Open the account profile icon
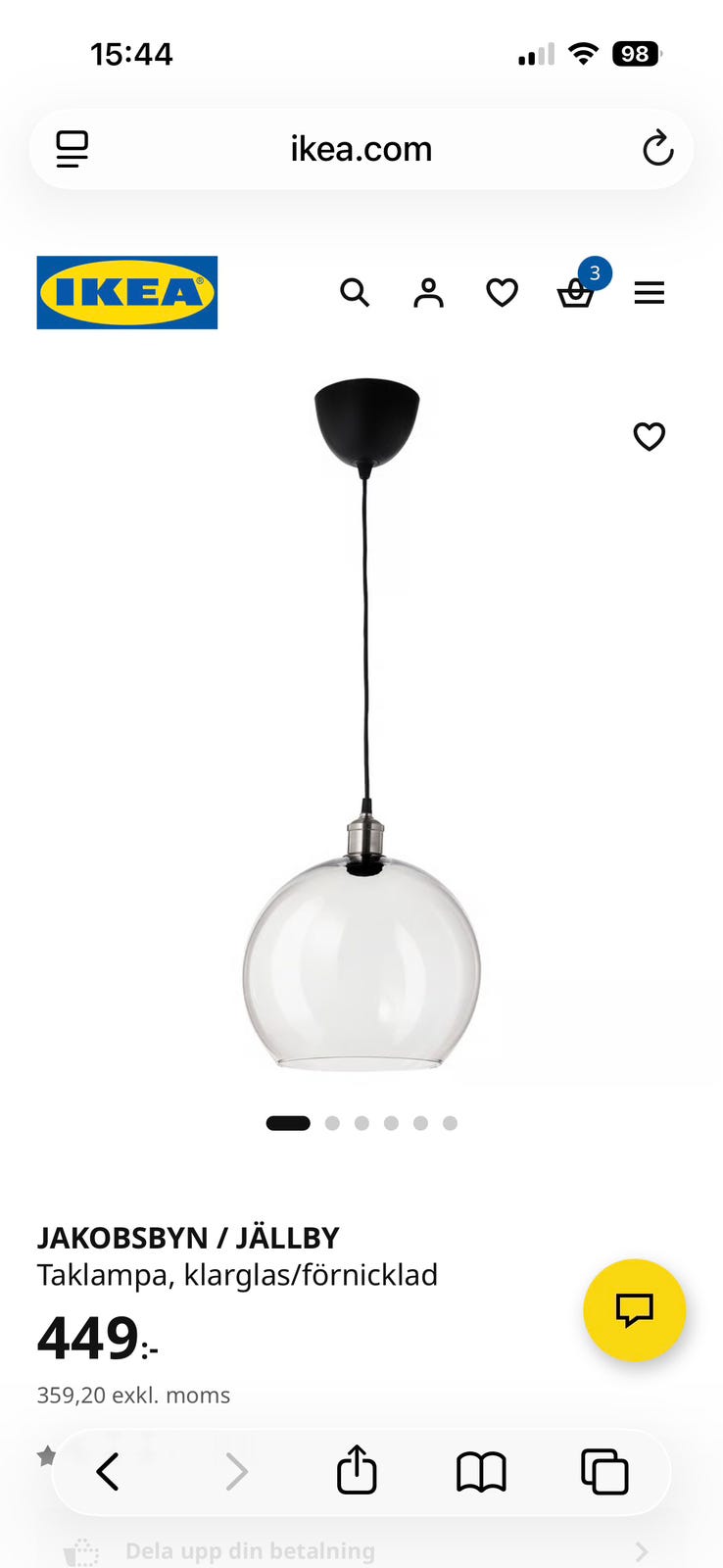The height and width of the screenshot is (1568, 723). tap(428, 292)
